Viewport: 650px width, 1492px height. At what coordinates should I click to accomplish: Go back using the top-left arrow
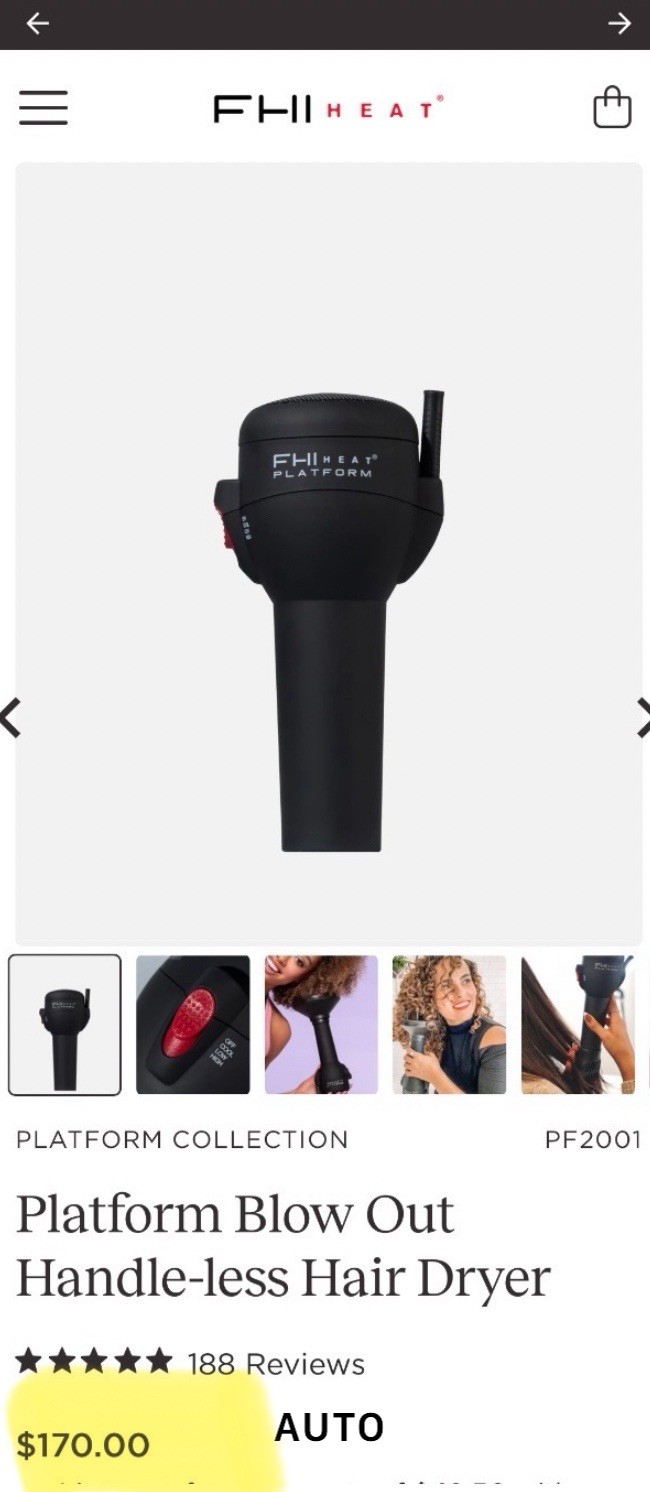click(37, 24)
